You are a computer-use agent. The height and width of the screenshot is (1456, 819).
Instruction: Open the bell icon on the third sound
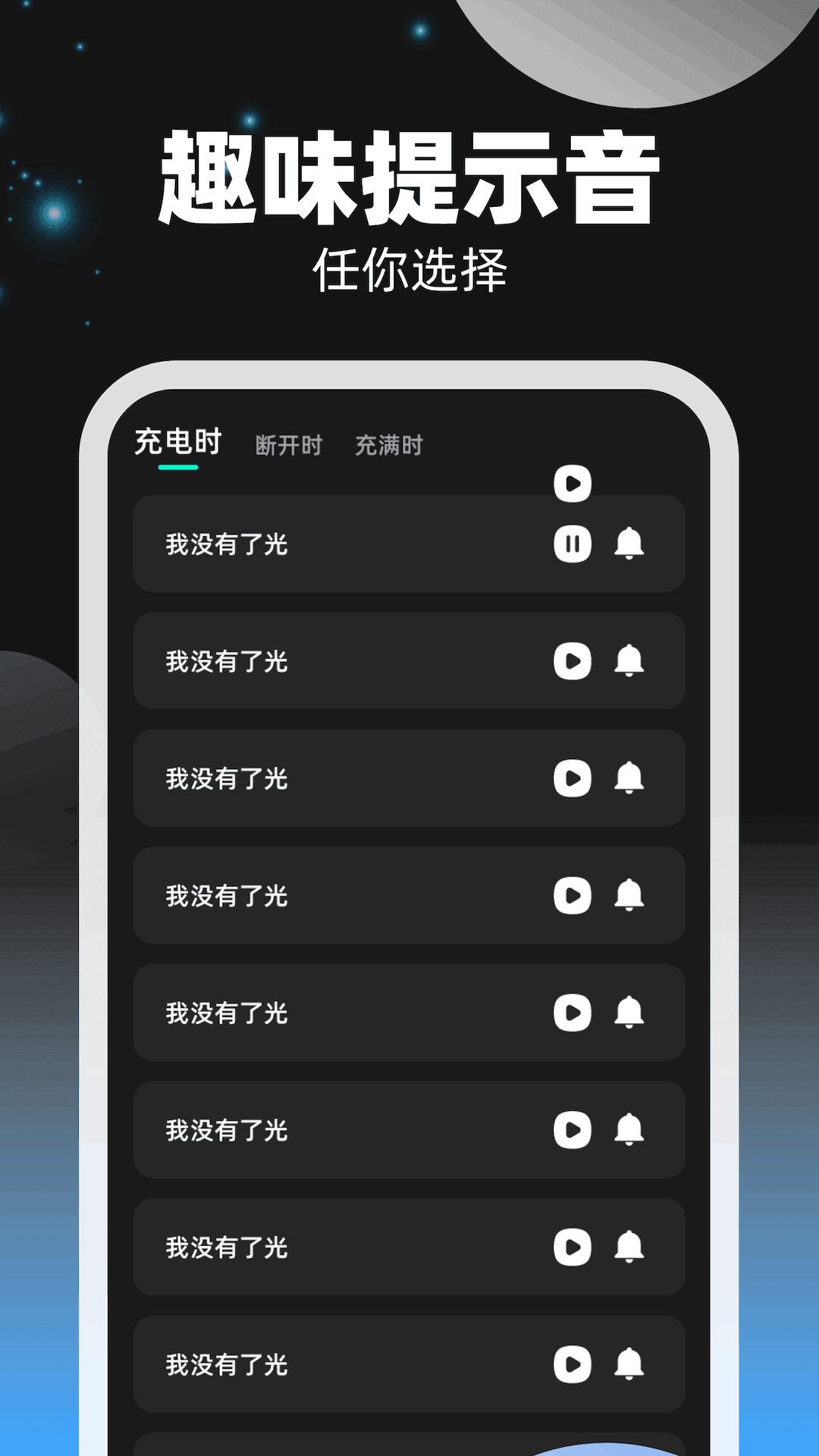(x=630, y=778)
